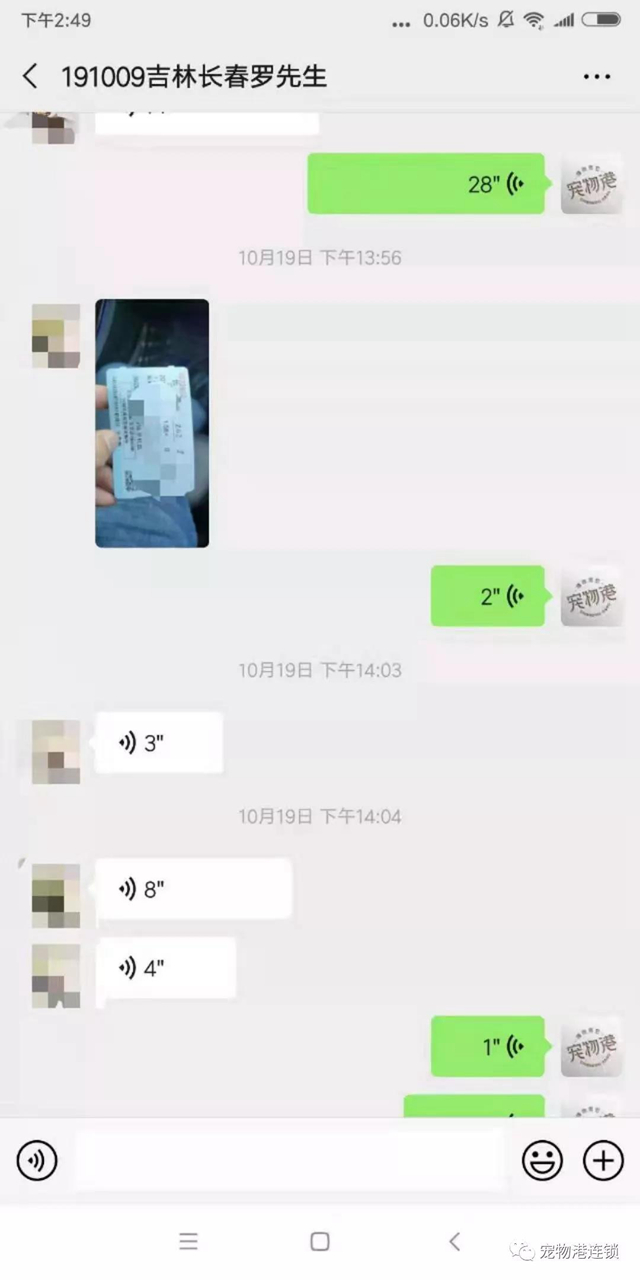Go back from the chat
This screenshot has height=1280, width=640.
click(30, 76)
